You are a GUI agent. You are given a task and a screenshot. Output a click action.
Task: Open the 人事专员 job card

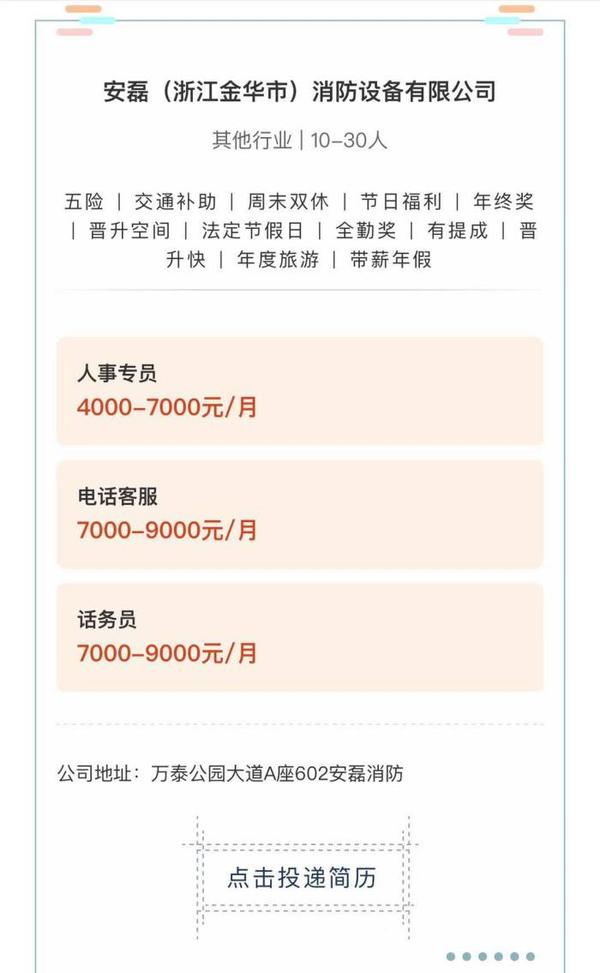coord(299,391)
